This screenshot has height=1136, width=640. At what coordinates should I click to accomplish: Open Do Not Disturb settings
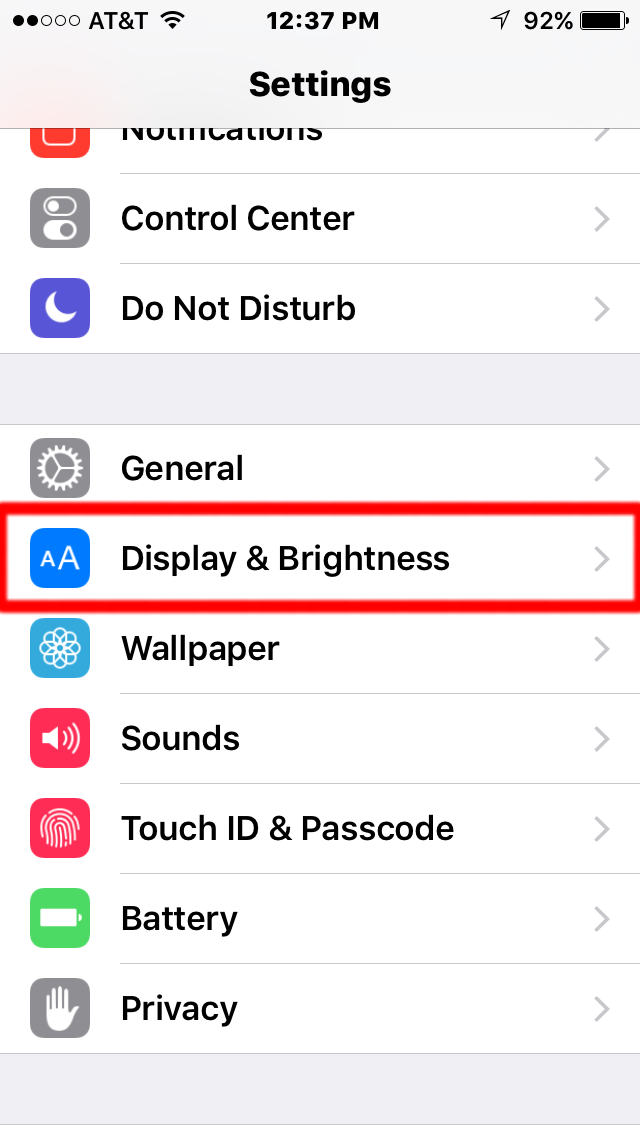[320, 309]
